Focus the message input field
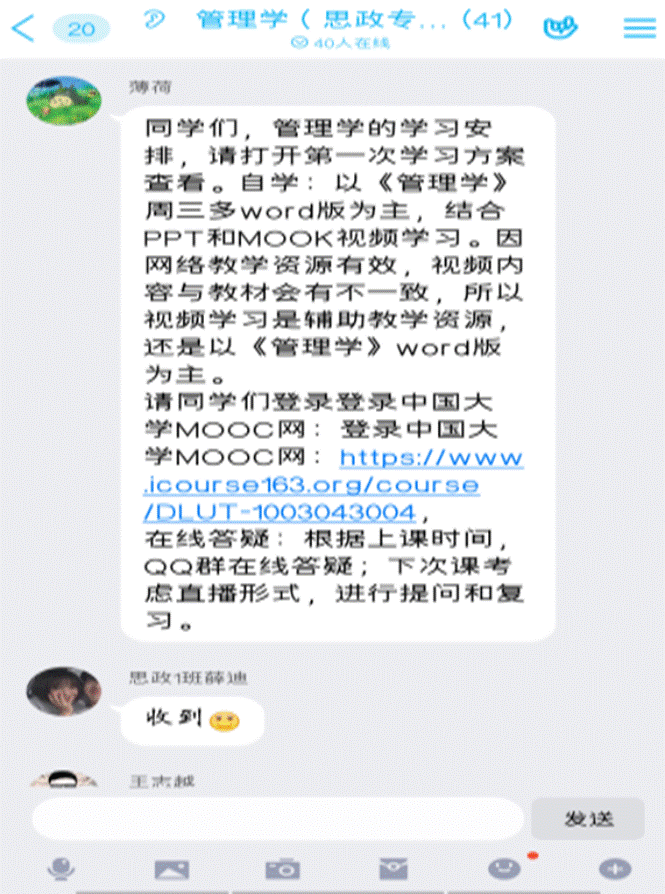665x894 pixels. click(278, 819)
